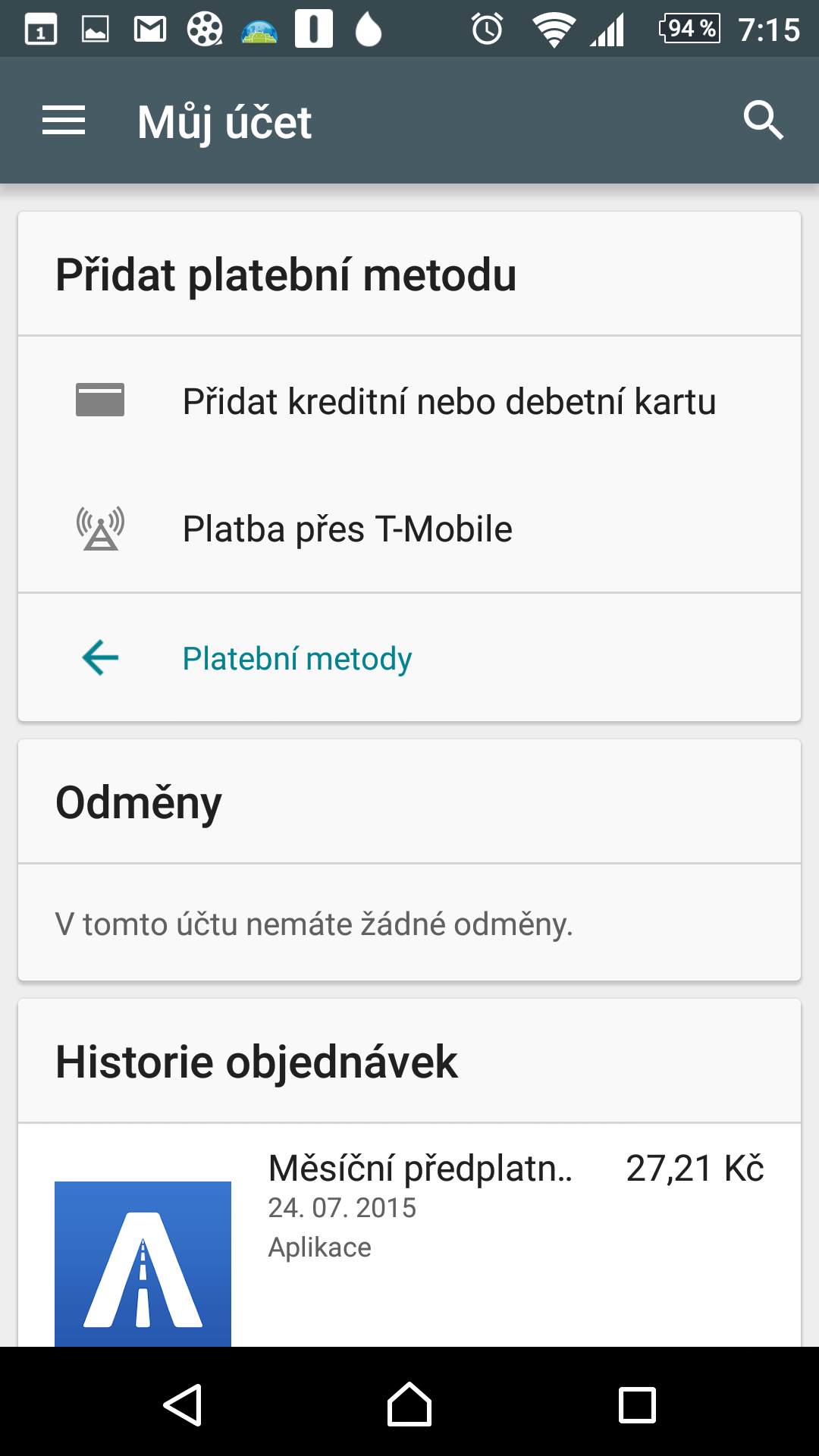Go back to Platební metody
This screenshot has width=819, height=1456.
pyautogui.click(x=409, y=657)
